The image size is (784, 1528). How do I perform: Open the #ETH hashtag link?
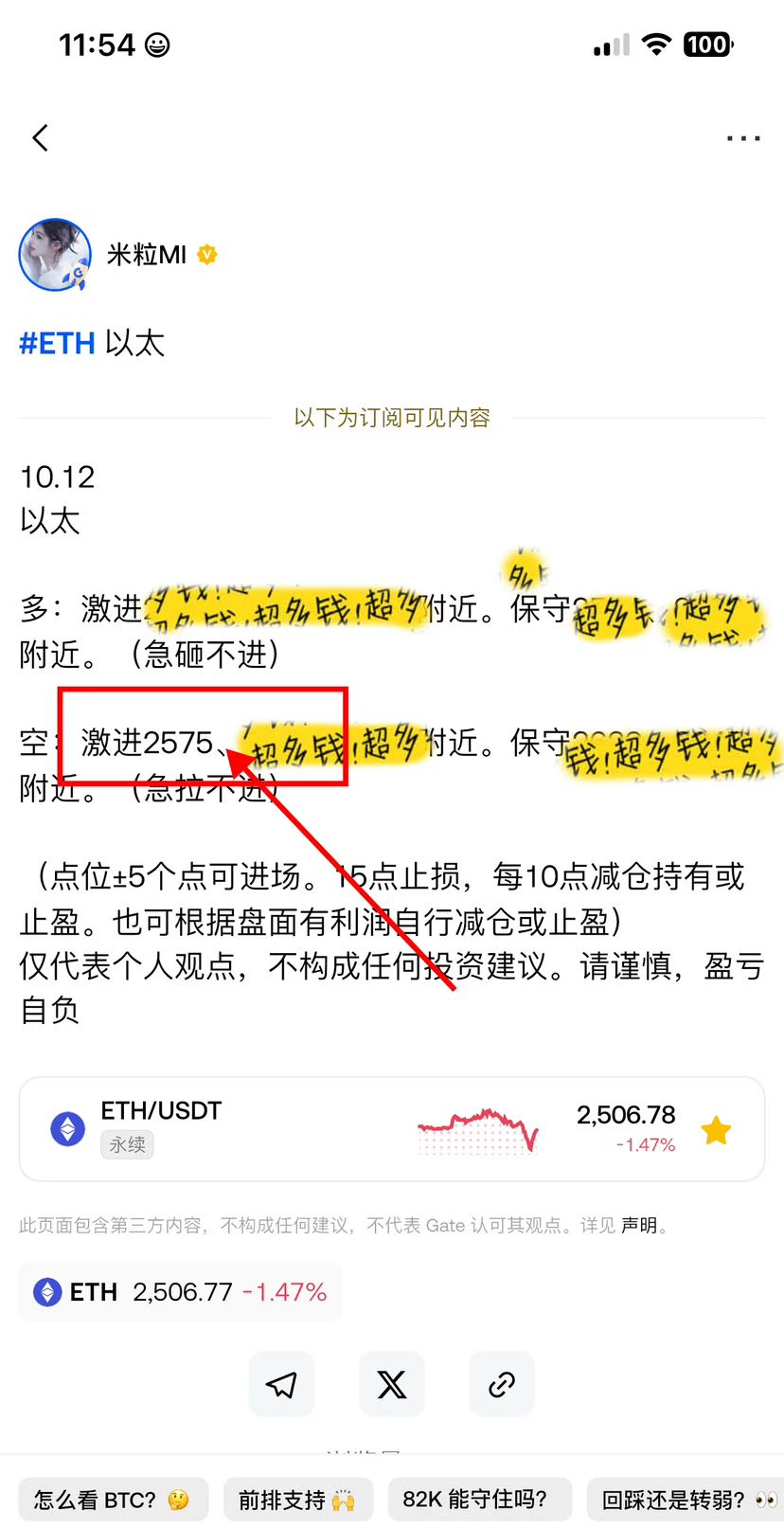coord(57,343)
